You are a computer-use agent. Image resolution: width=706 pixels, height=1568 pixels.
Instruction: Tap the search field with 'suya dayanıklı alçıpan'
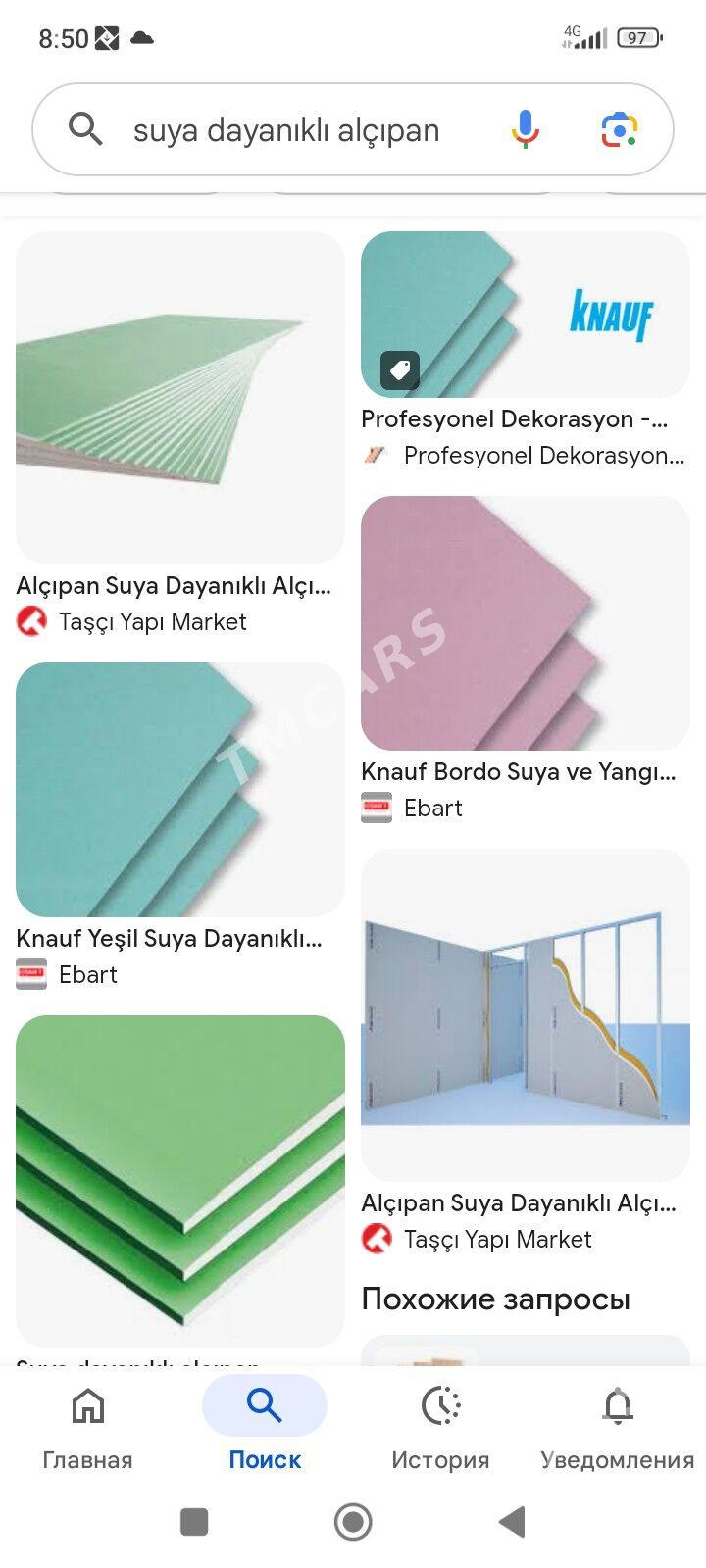284,129
